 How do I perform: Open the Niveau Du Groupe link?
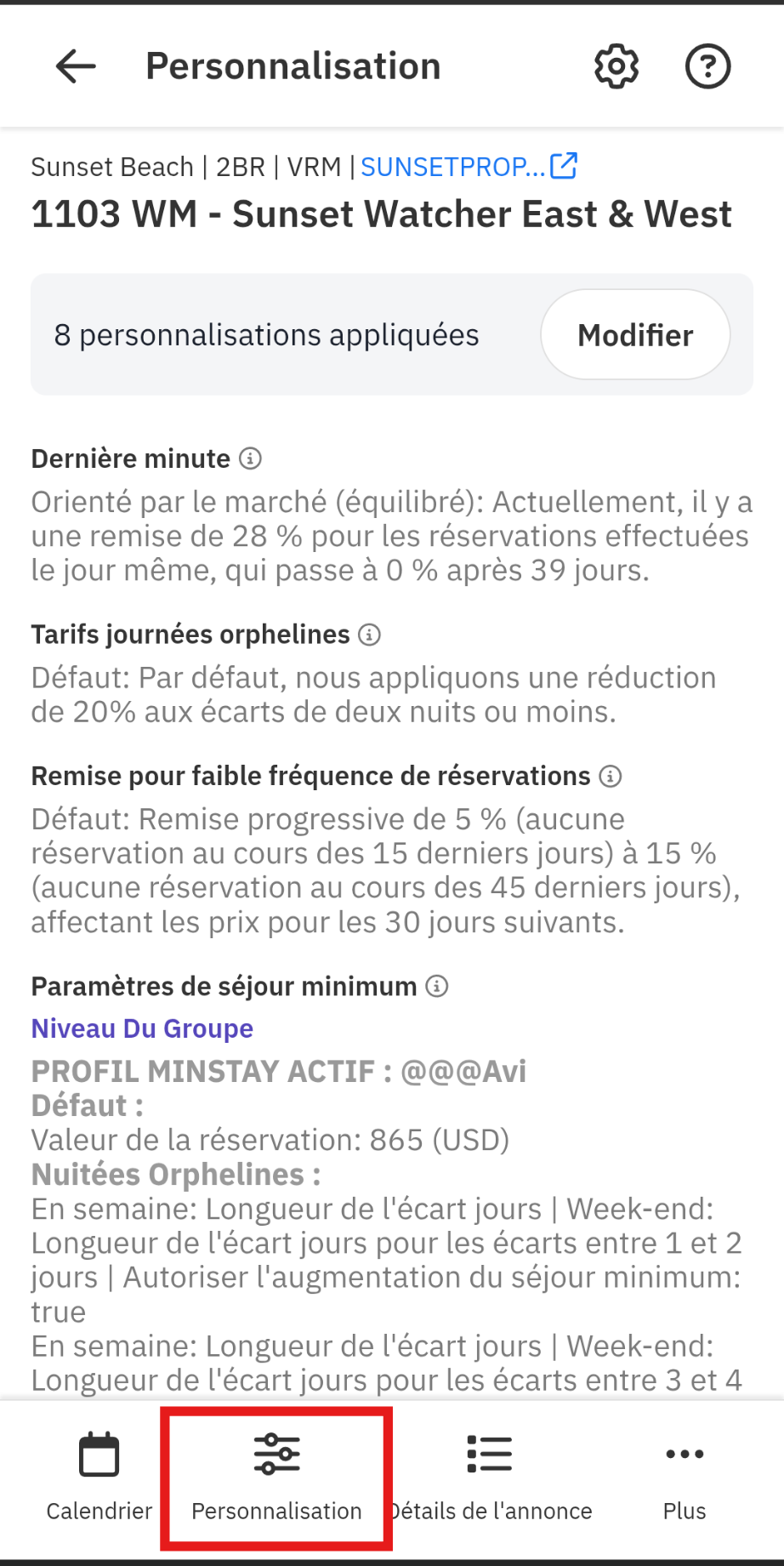(x=142, y=1028)
